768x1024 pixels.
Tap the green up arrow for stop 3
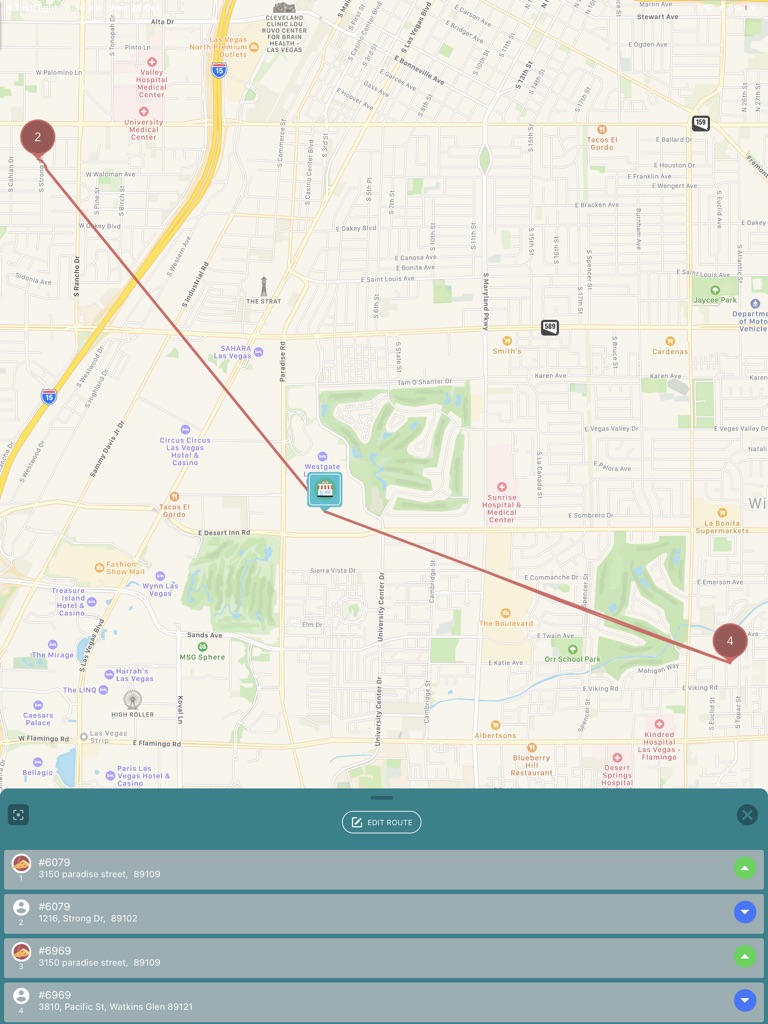pyautogui.click(x=744, y=956)
